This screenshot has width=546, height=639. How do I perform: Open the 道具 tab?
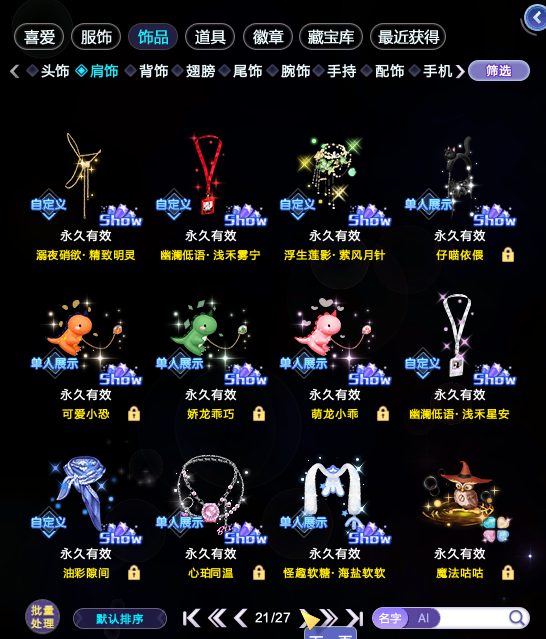click(210, 37)
